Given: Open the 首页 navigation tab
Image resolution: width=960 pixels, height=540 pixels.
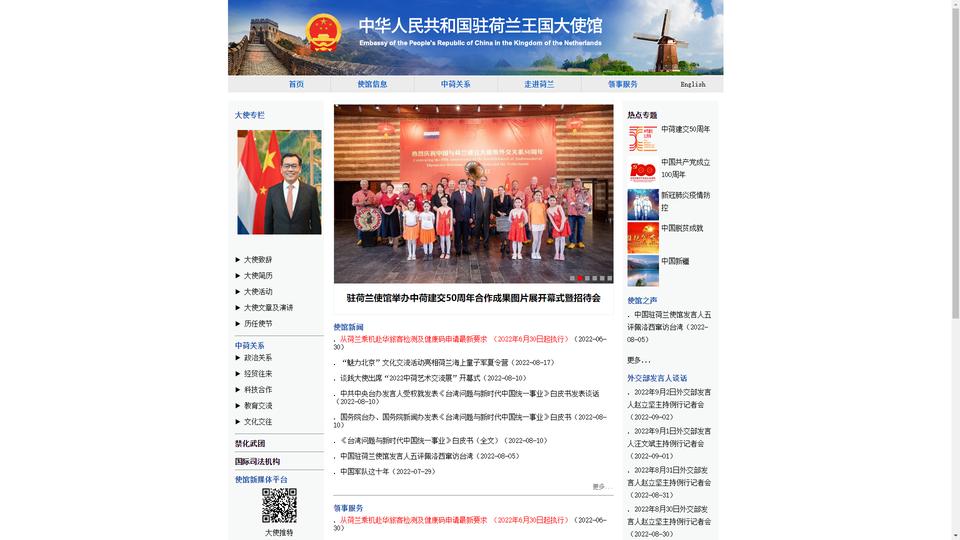Looking at the screenshot, I should tap(296, 84).
